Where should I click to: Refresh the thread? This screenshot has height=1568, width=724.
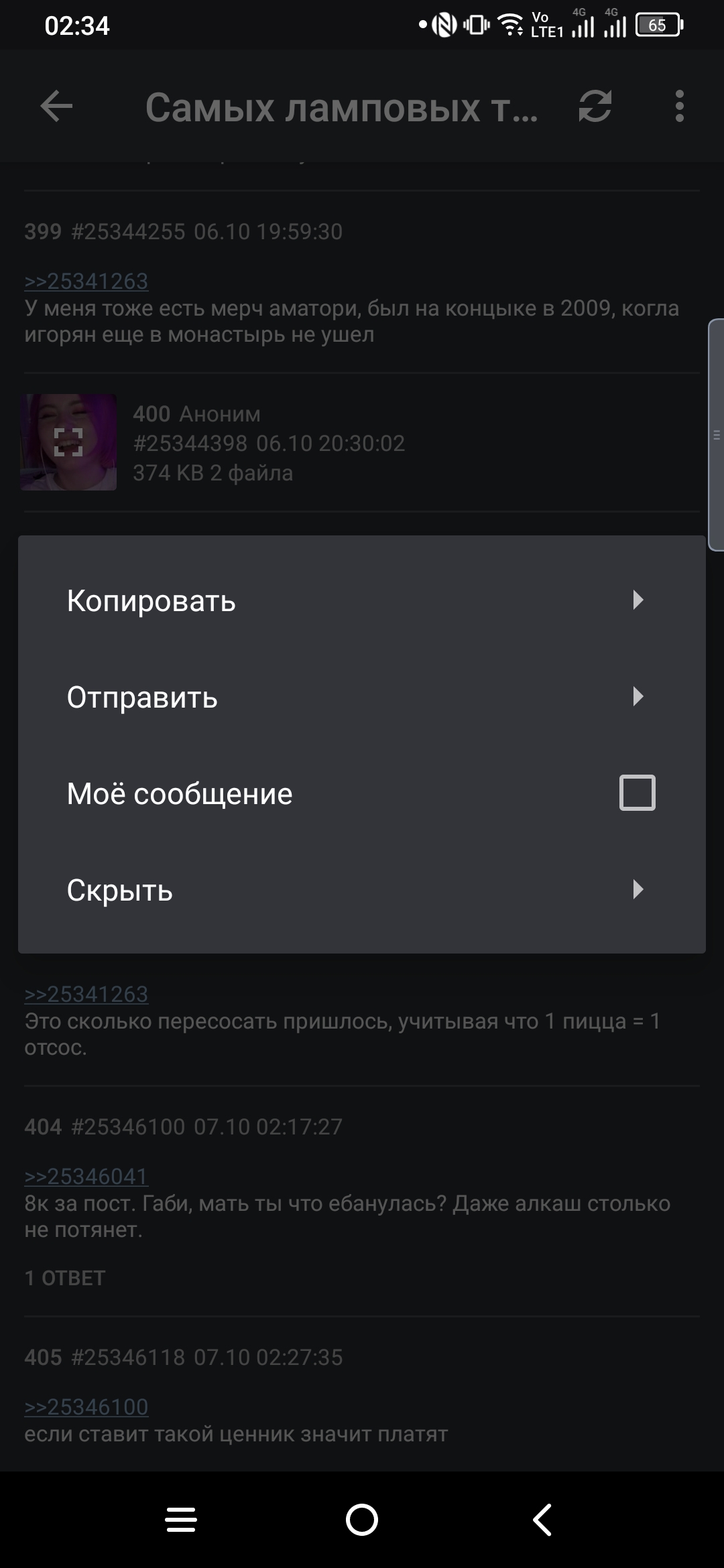click(595, 107)
